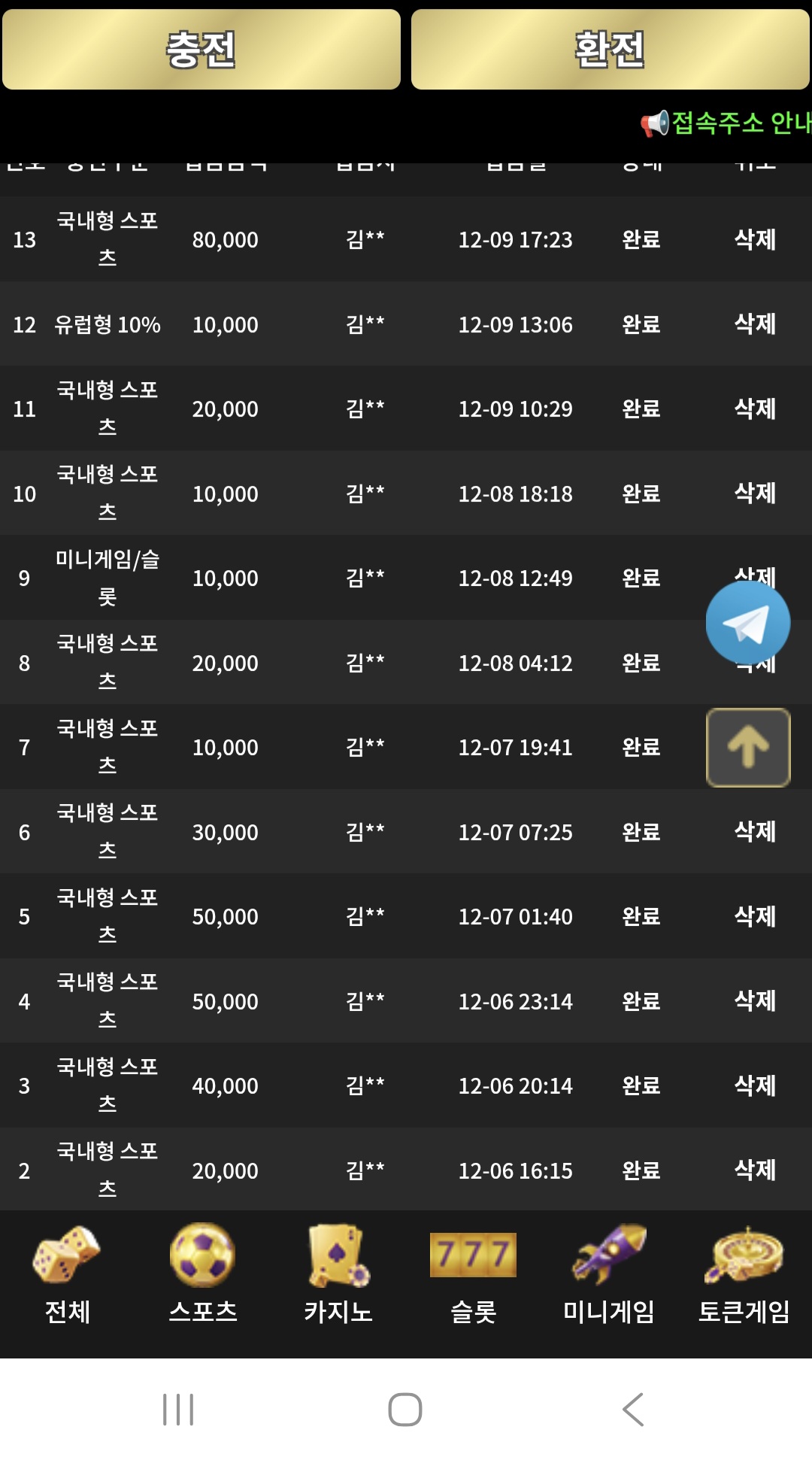Delete the 유럽형 10% record on row 12
The height and width of the screenshot is (1460, 812).
point(755,324)
